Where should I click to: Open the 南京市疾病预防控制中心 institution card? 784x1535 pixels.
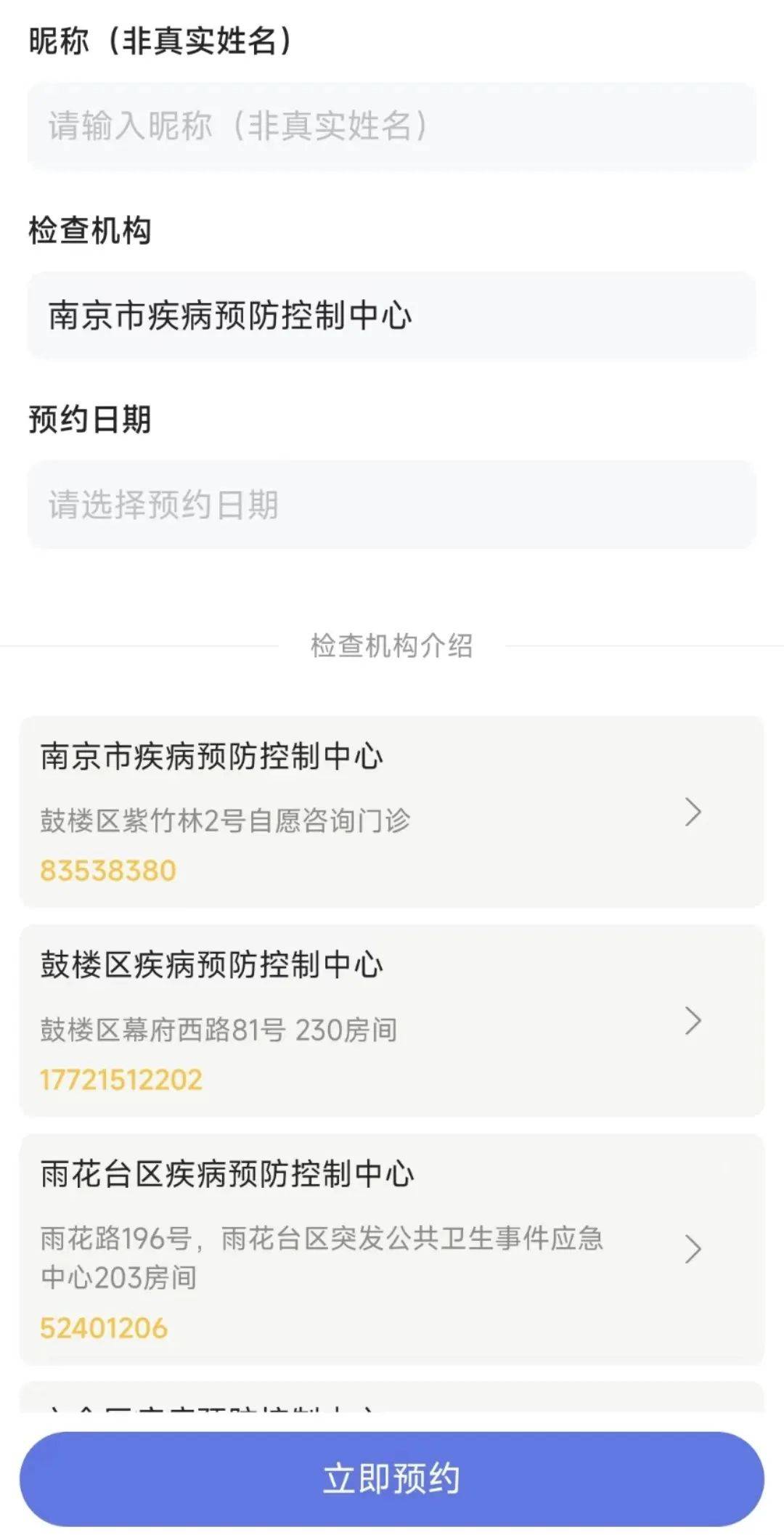tap(392, 812)
